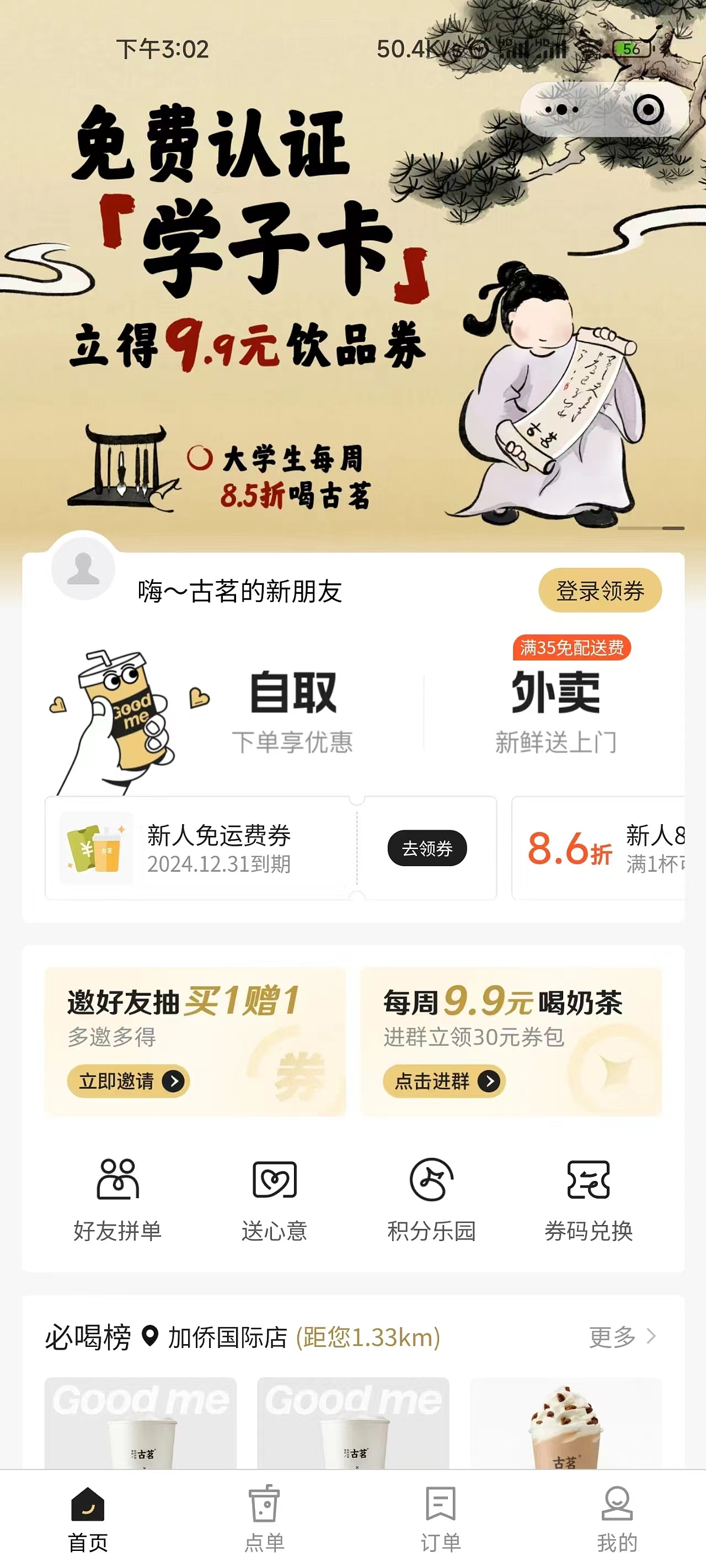Close the mini program via the circle icon
This screenshot has height=1568, width=706.
[648, 110]
